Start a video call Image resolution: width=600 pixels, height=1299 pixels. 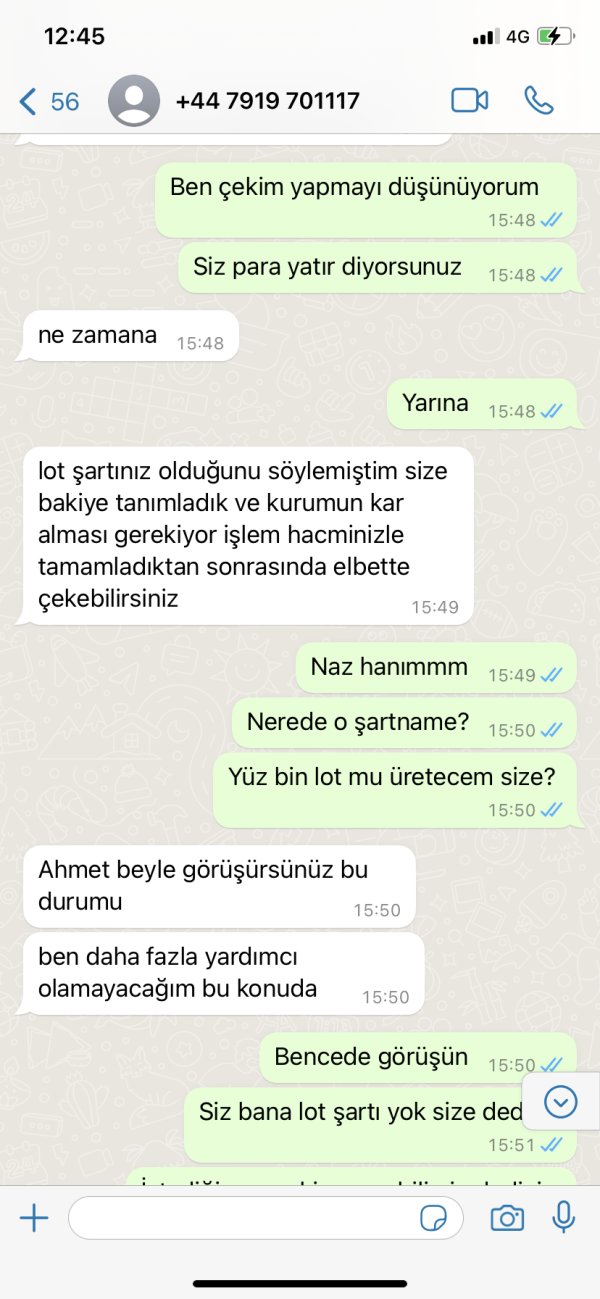(x=469, y=100)
